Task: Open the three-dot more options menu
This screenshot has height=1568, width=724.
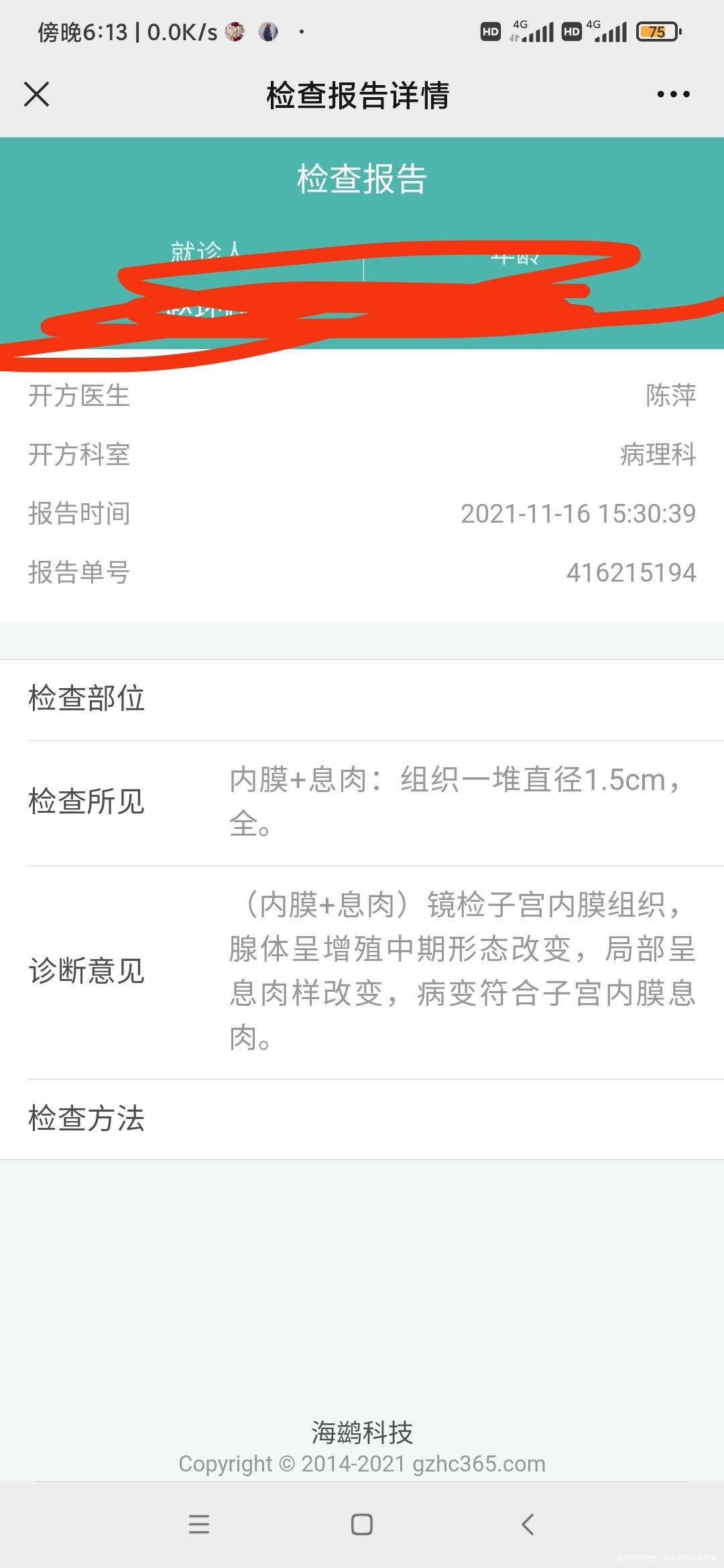Action: coord(674,95)
